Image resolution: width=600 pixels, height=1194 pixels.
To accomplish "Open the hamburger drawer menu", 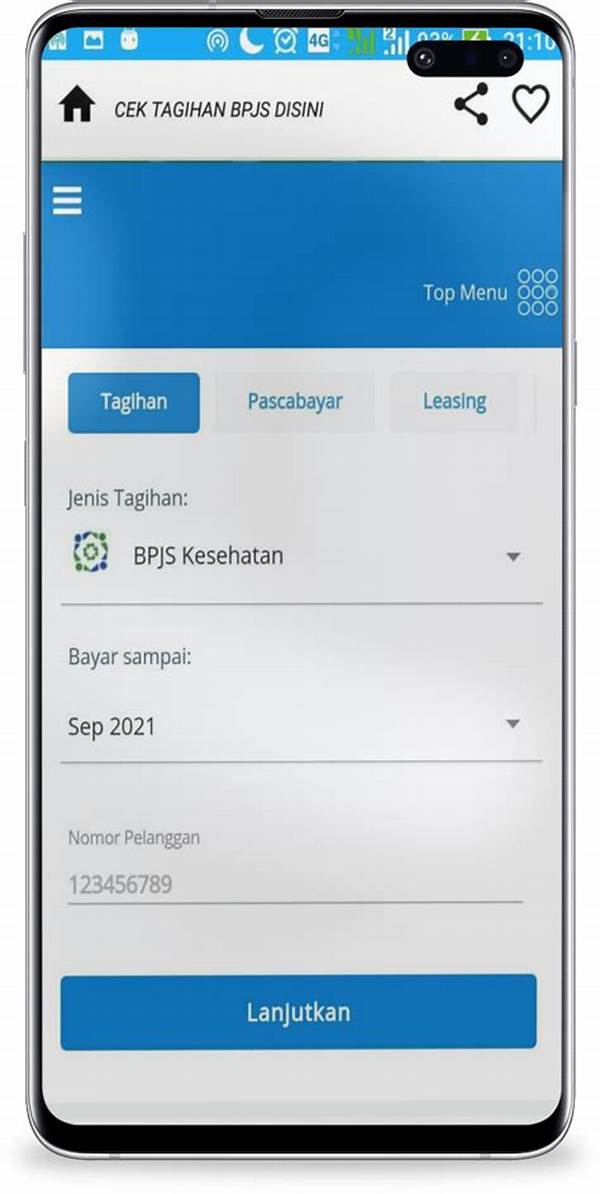I will [x=68, y=201].
